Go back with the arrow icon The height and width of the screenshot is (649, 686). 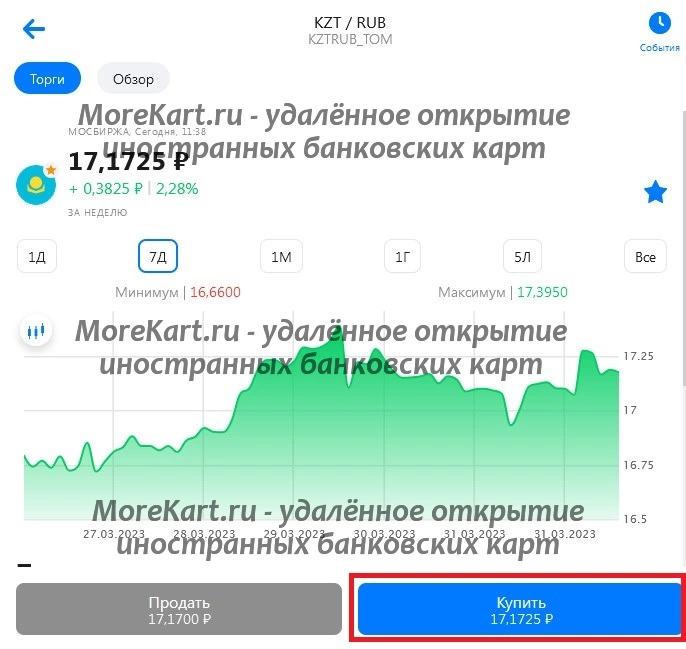pyautogui.click(x=35, y=28)
